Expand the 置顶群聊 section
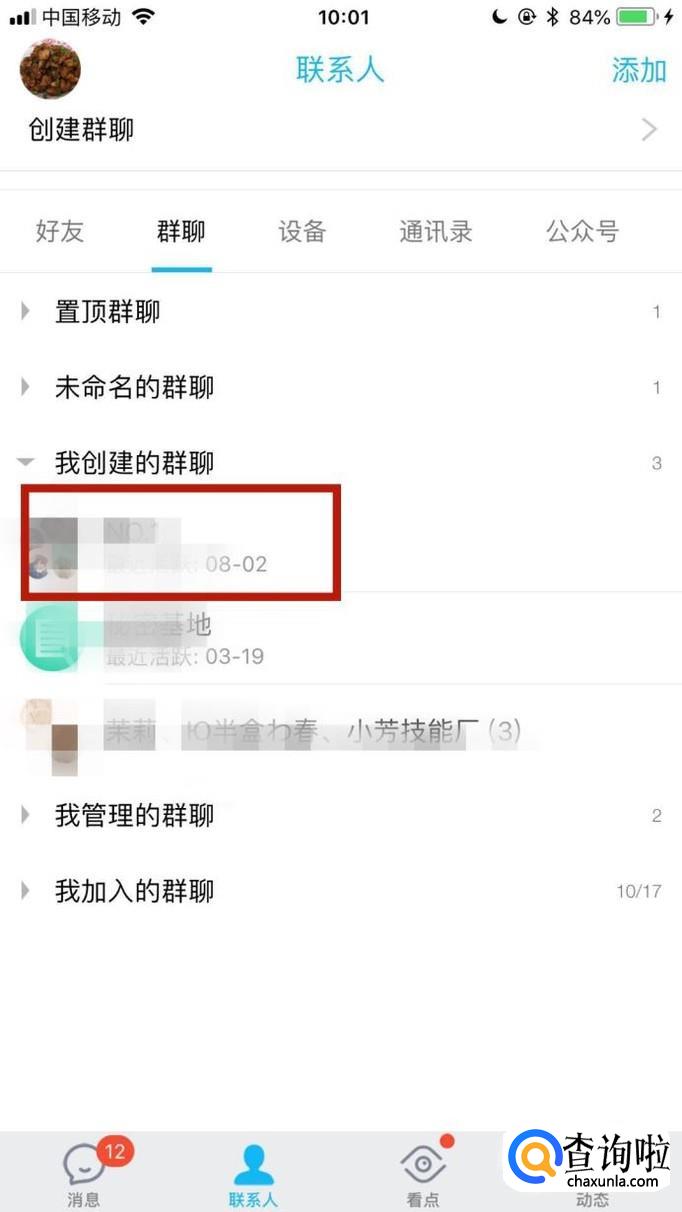The height and width of the screenshot is (1212, 682). (341, 312)
